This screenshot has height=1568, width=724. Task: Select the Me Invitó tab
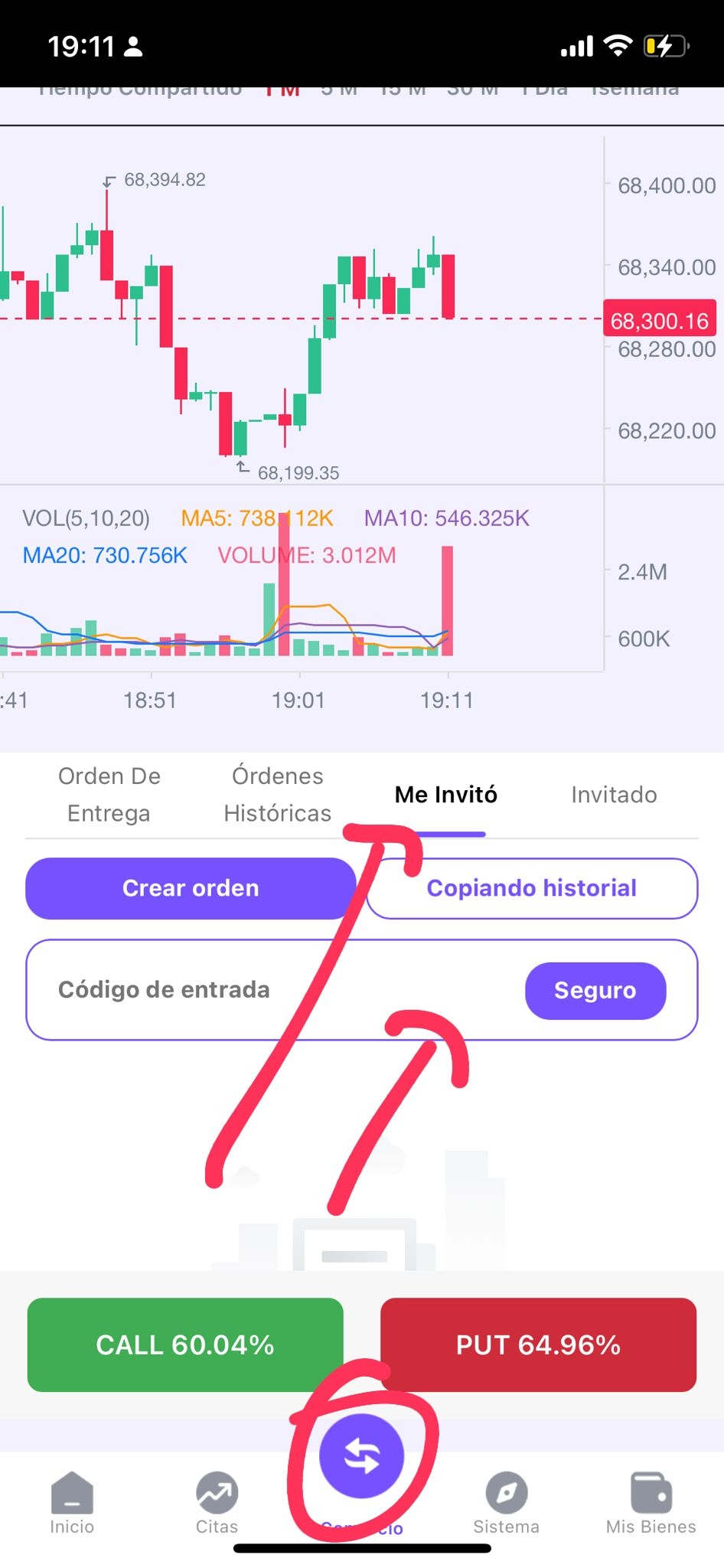446,795
